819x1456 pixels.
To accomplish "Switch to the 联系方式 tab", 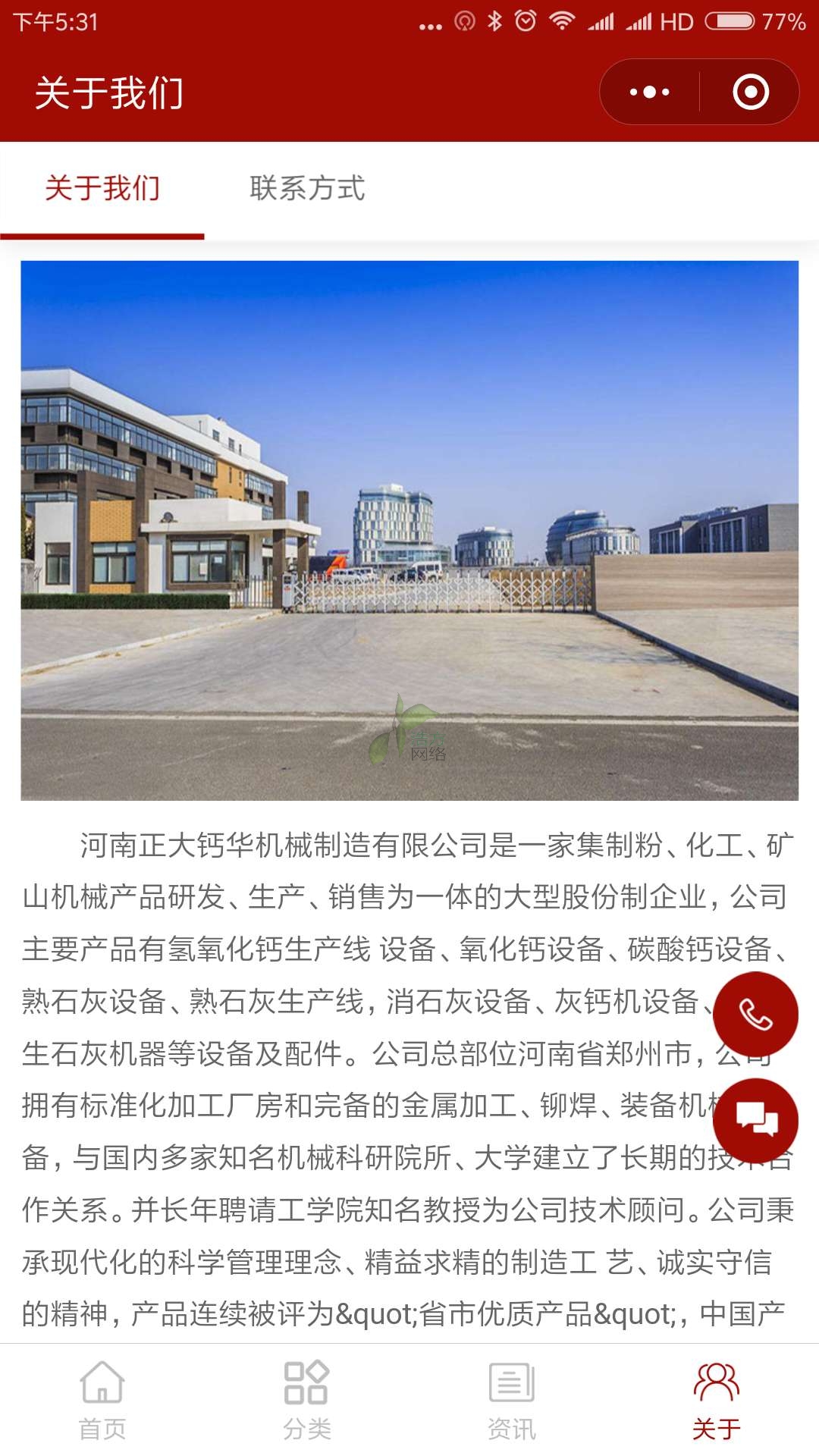I will point(307,188).
